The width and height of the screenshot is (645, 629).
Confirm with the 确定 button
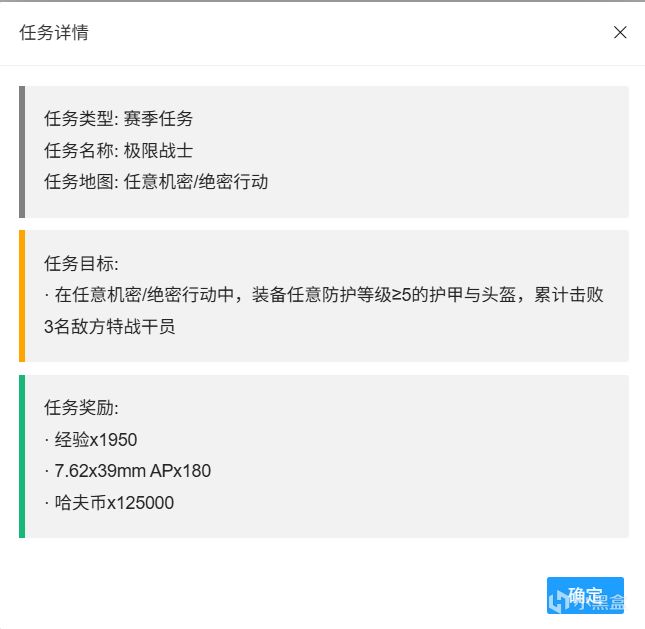585,595
